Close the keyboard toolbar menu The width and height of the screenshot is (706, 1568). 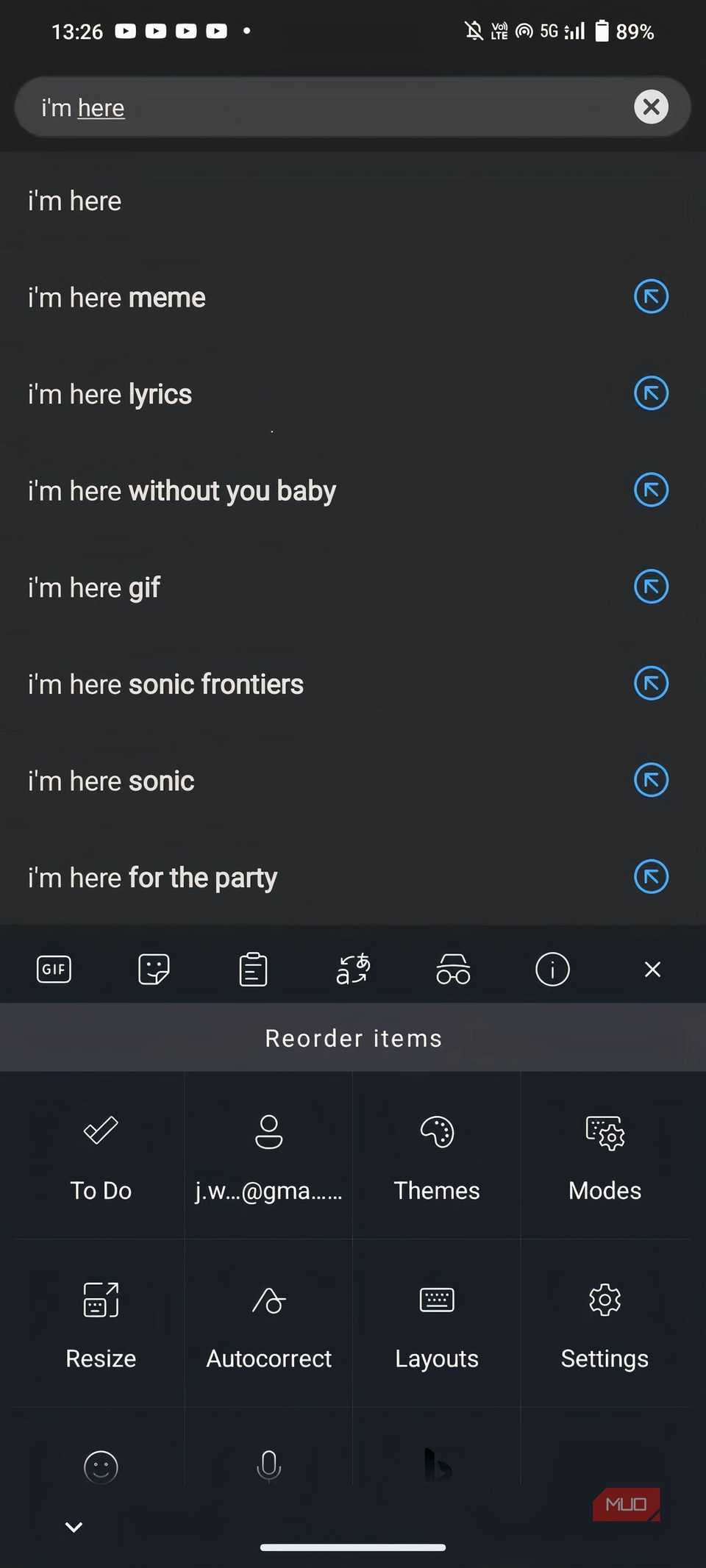[x=652, y=969]
